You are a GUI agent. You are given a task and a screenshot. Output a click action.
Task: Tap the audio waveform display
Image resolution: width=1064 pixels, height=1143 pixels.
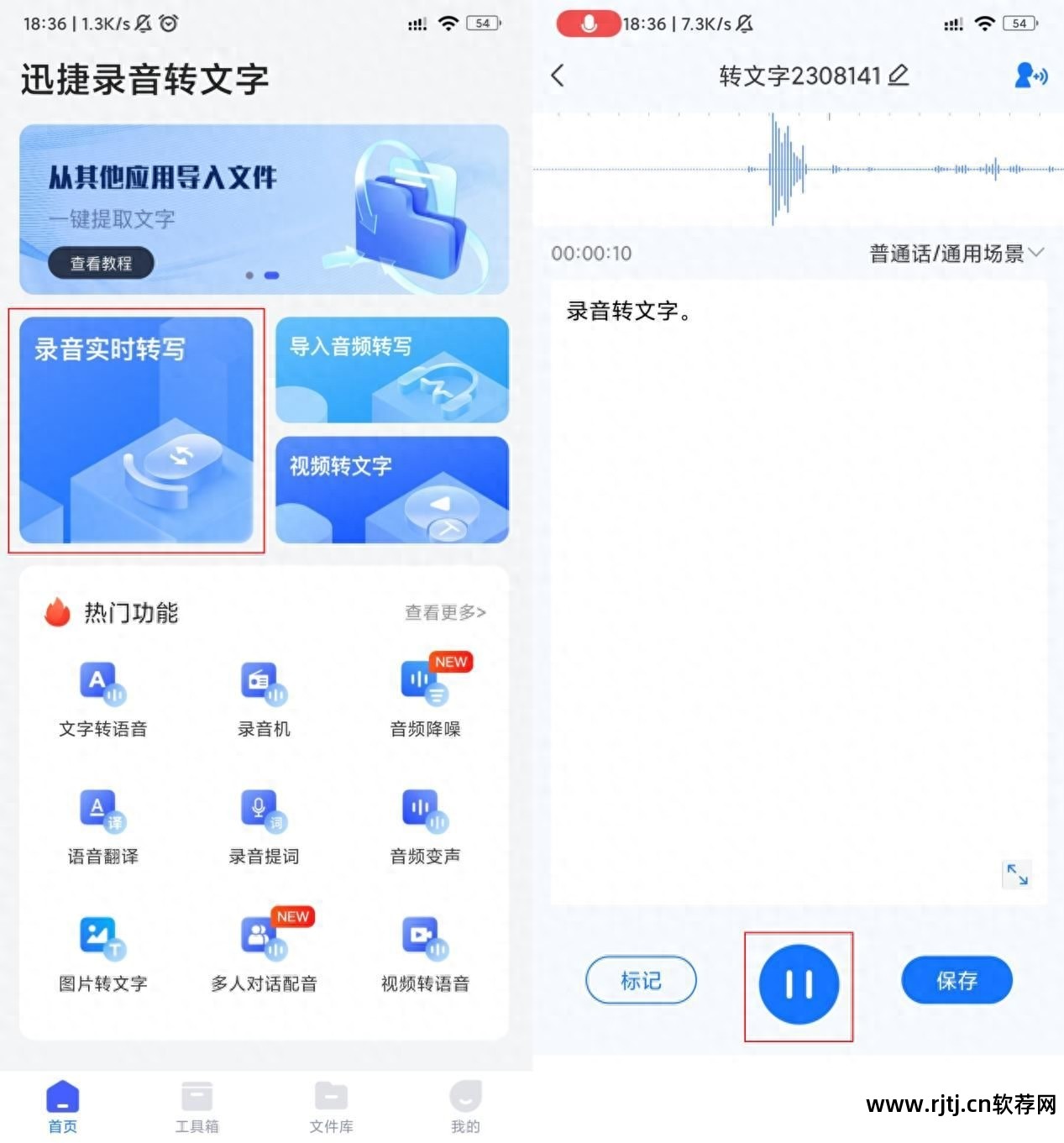click(798, 168)
